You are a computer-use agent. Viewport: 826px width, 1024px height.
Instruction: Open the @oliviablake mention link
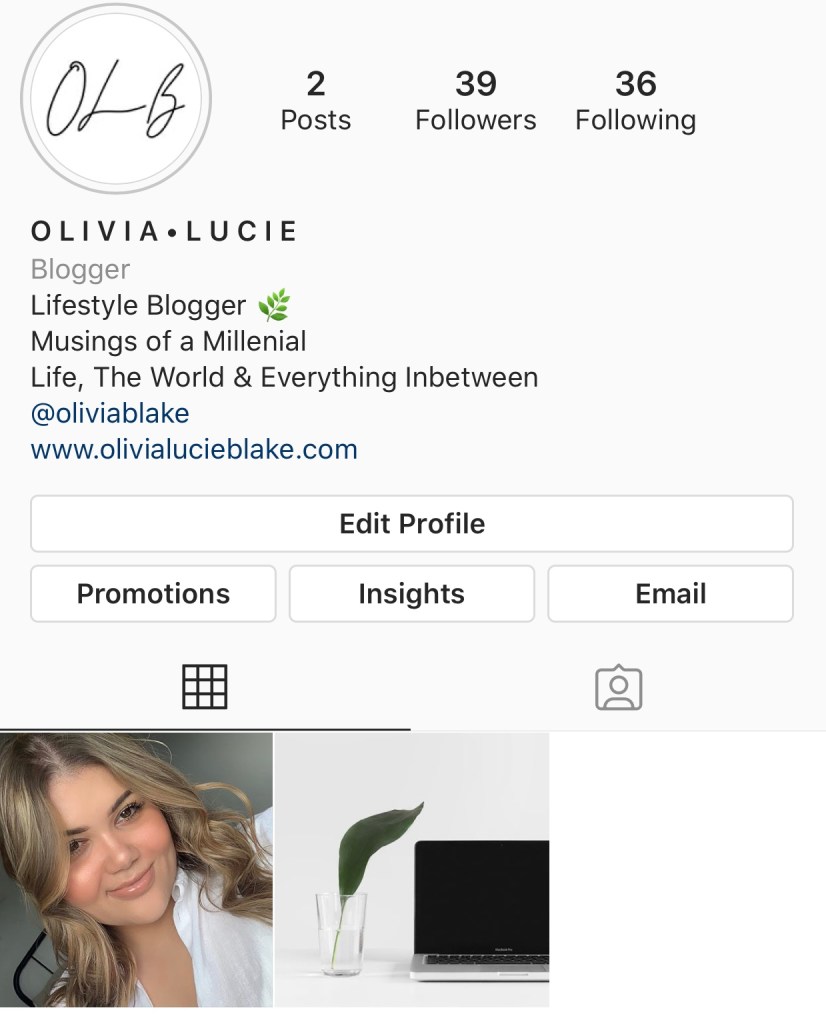pos(110,413)
